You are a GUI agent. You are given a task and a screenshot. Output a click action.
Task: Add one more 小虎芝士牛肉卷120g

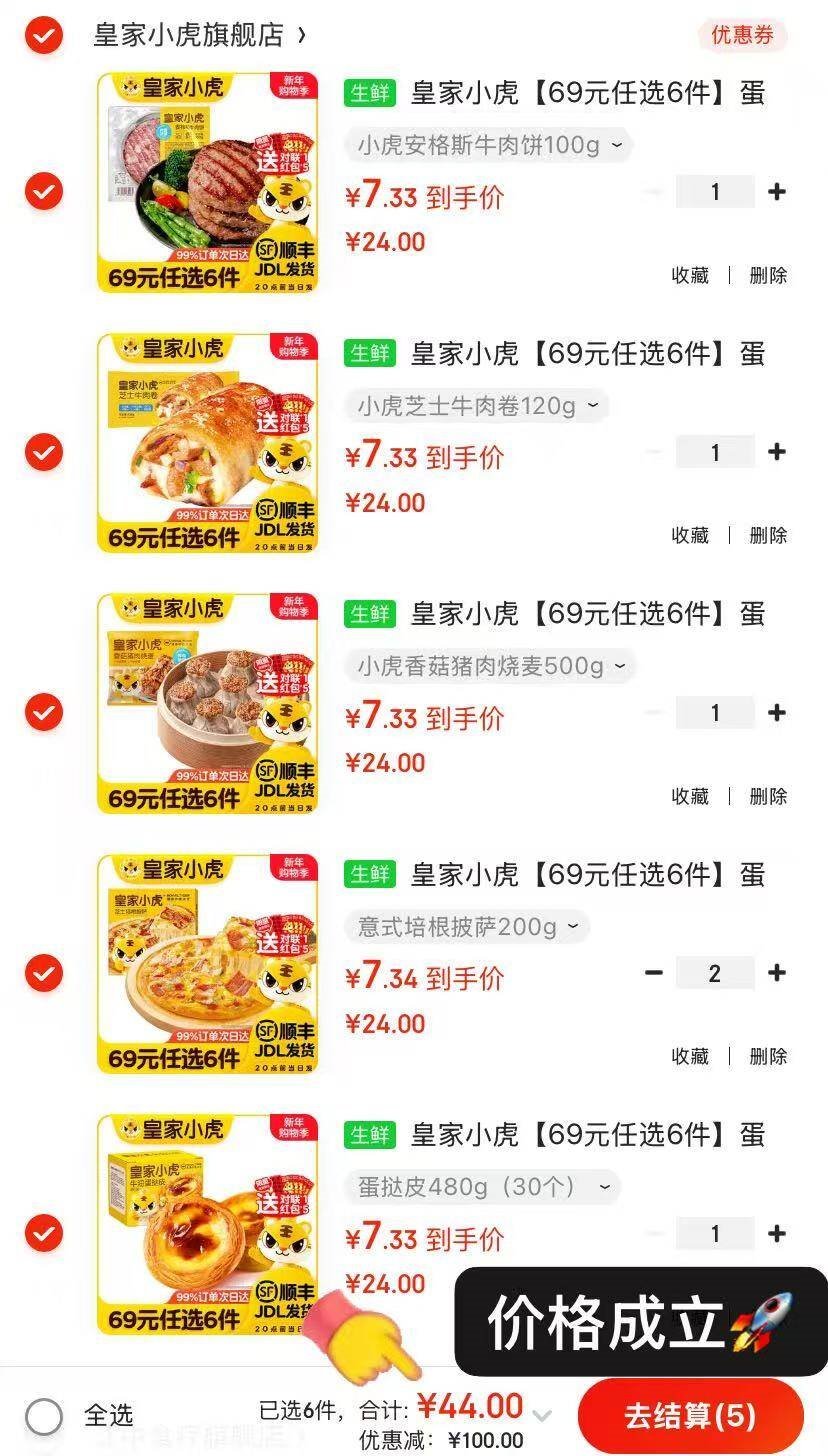click(777, 452)
